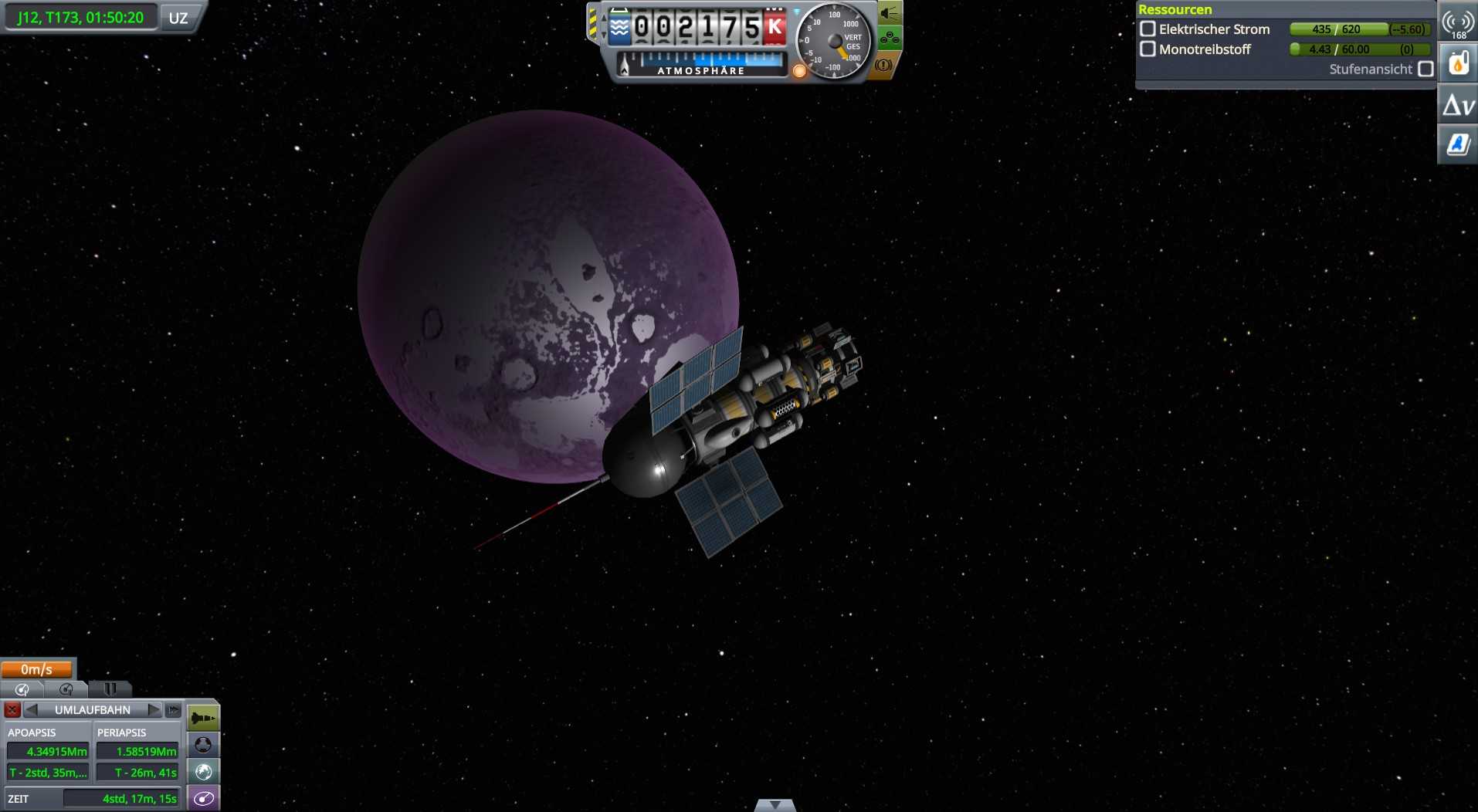Enable the Stufenansicht checkbox
The height and width of the screenshot is (812, 1478).
1425,69
